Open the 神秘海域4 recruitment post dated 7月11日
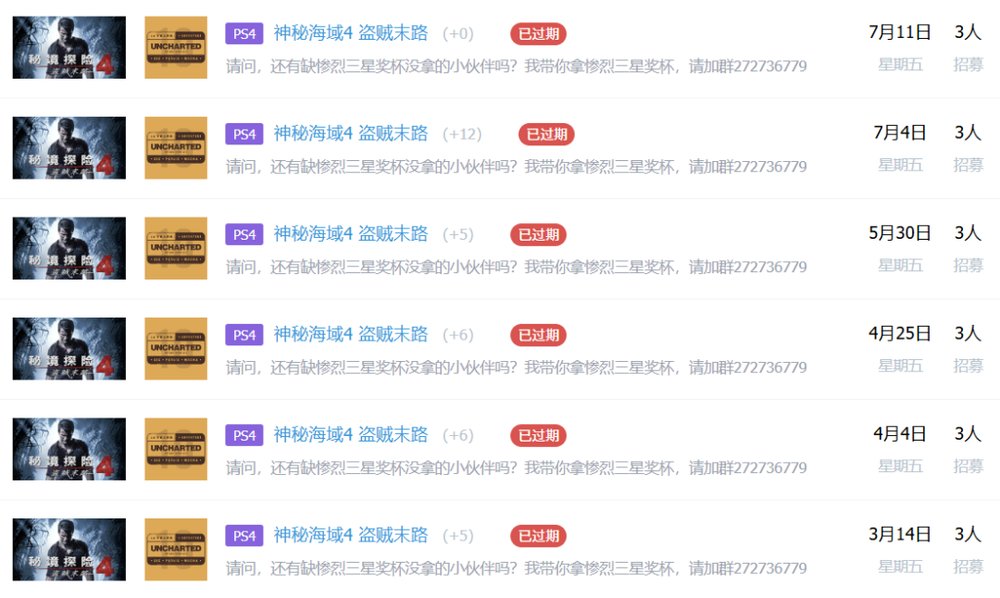 coord(350,33)
